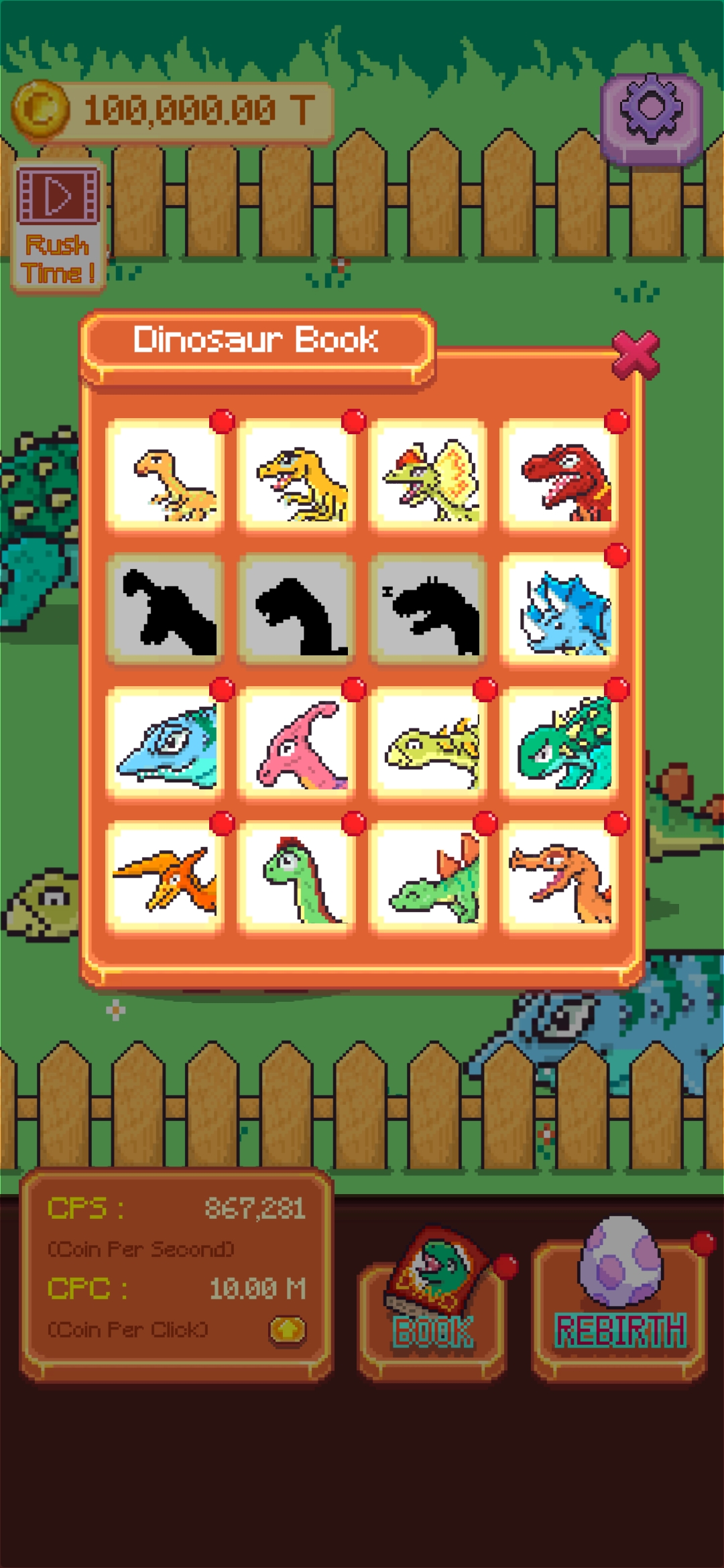
Task: Select the yellow raptor card
Action: click(296, 476)
